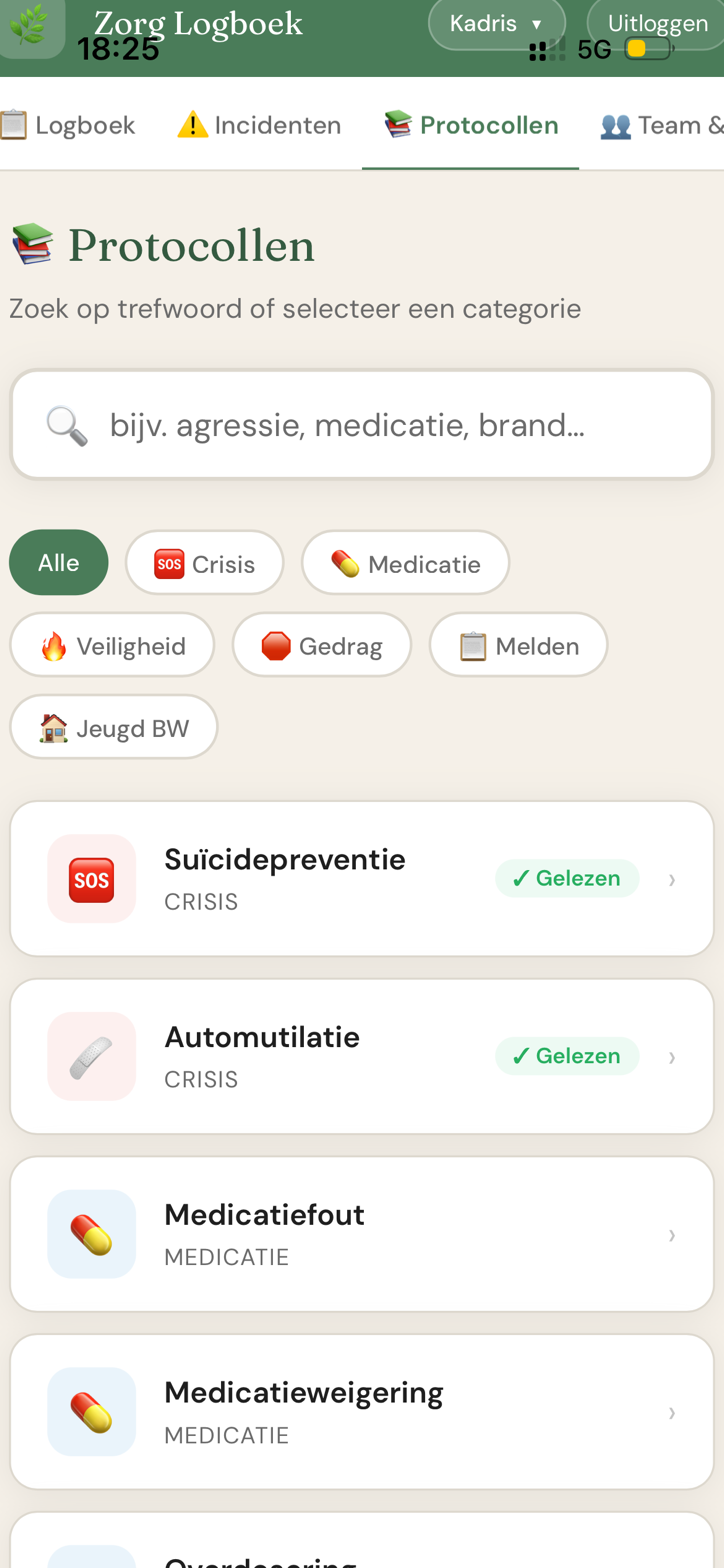
Task: Select the Alle filter chip
Action: pos(59,563)
